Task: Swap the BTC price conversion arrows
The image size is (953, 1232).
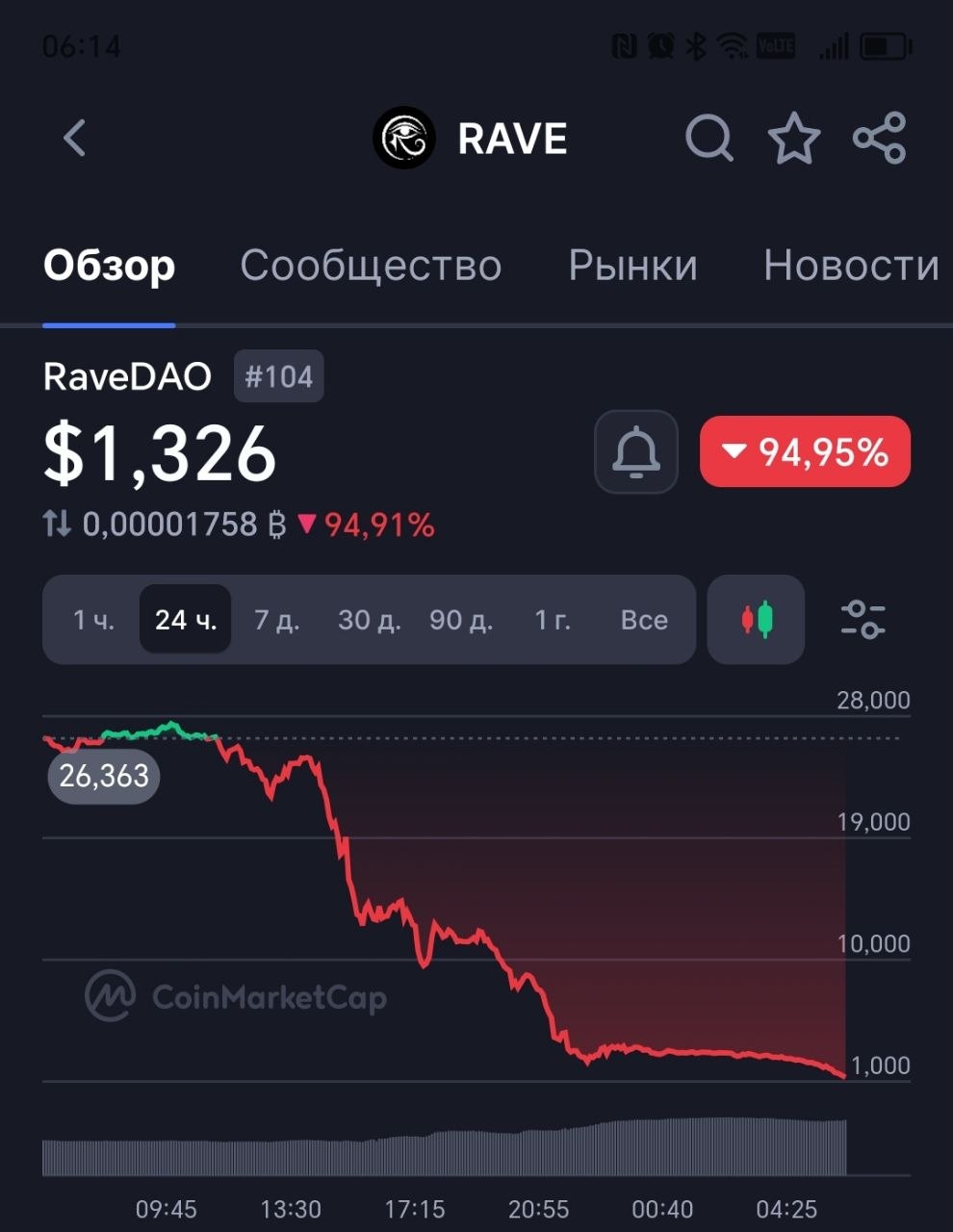Action: (x=58, y=525)
